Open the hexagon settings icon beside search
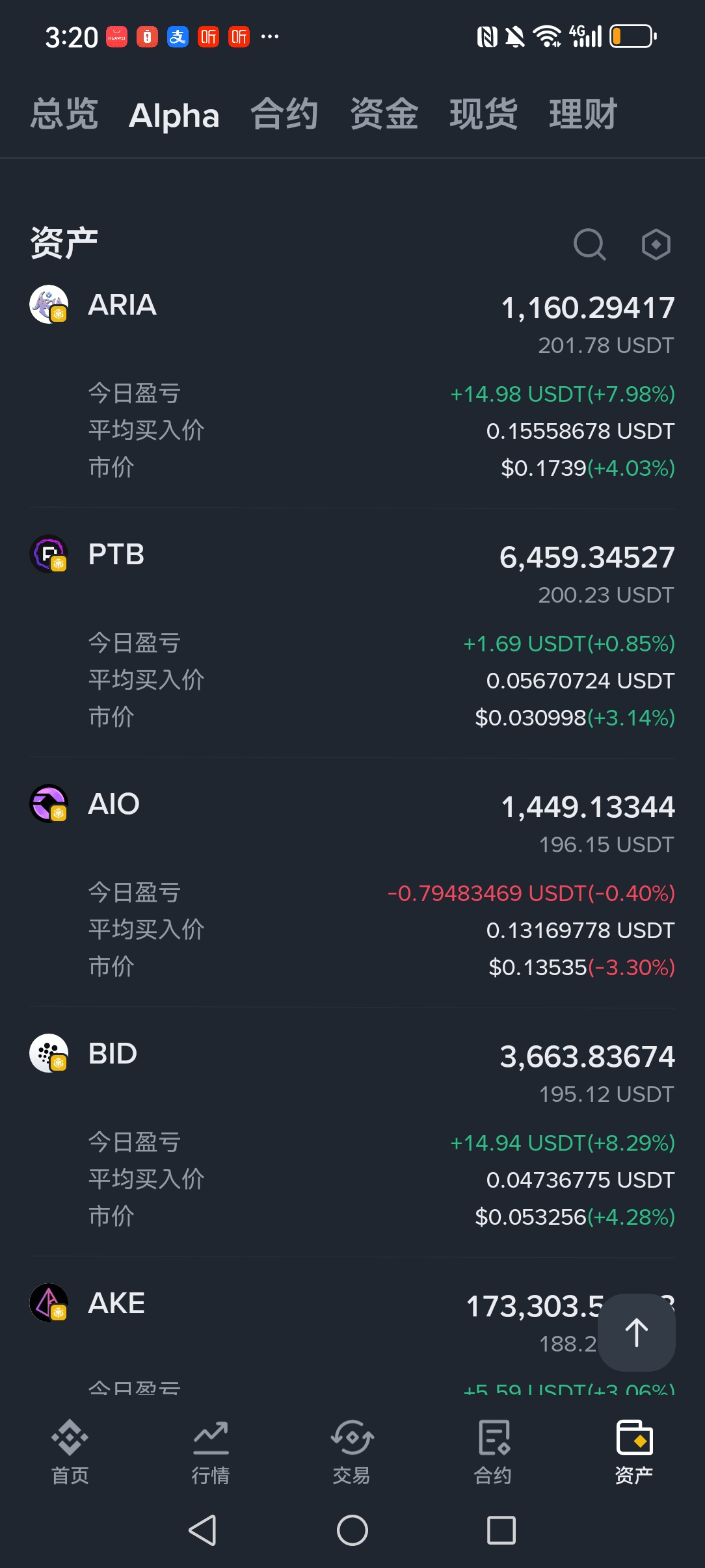 coord(656,244)
